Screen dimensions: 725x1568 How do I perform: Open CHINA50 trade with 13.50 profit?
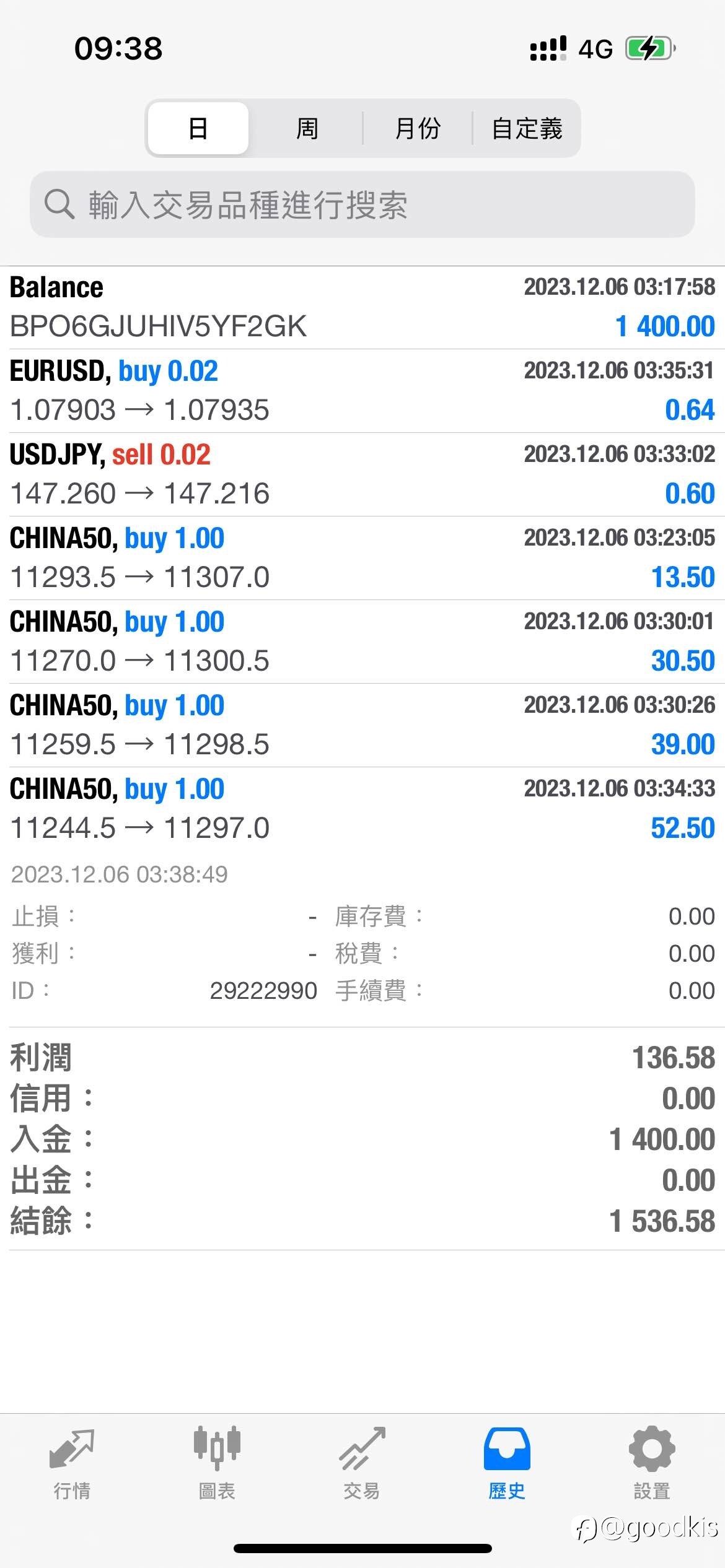[x=362, y=558]
